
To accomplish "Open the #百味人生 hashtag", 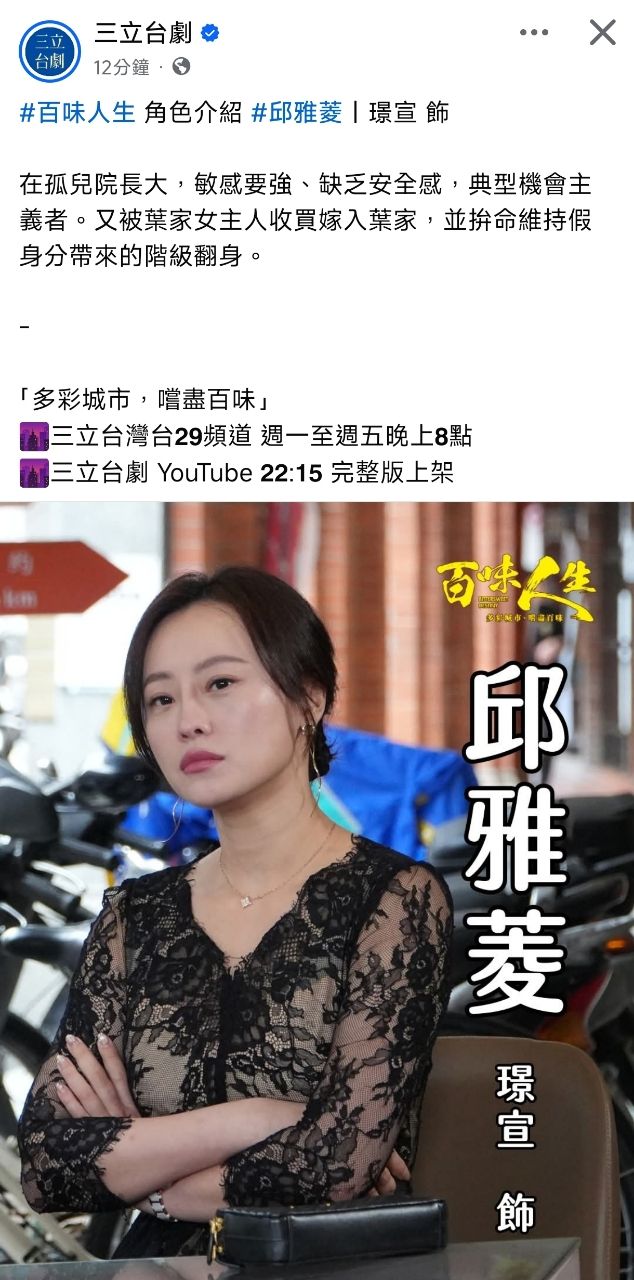I will point(77,112).
